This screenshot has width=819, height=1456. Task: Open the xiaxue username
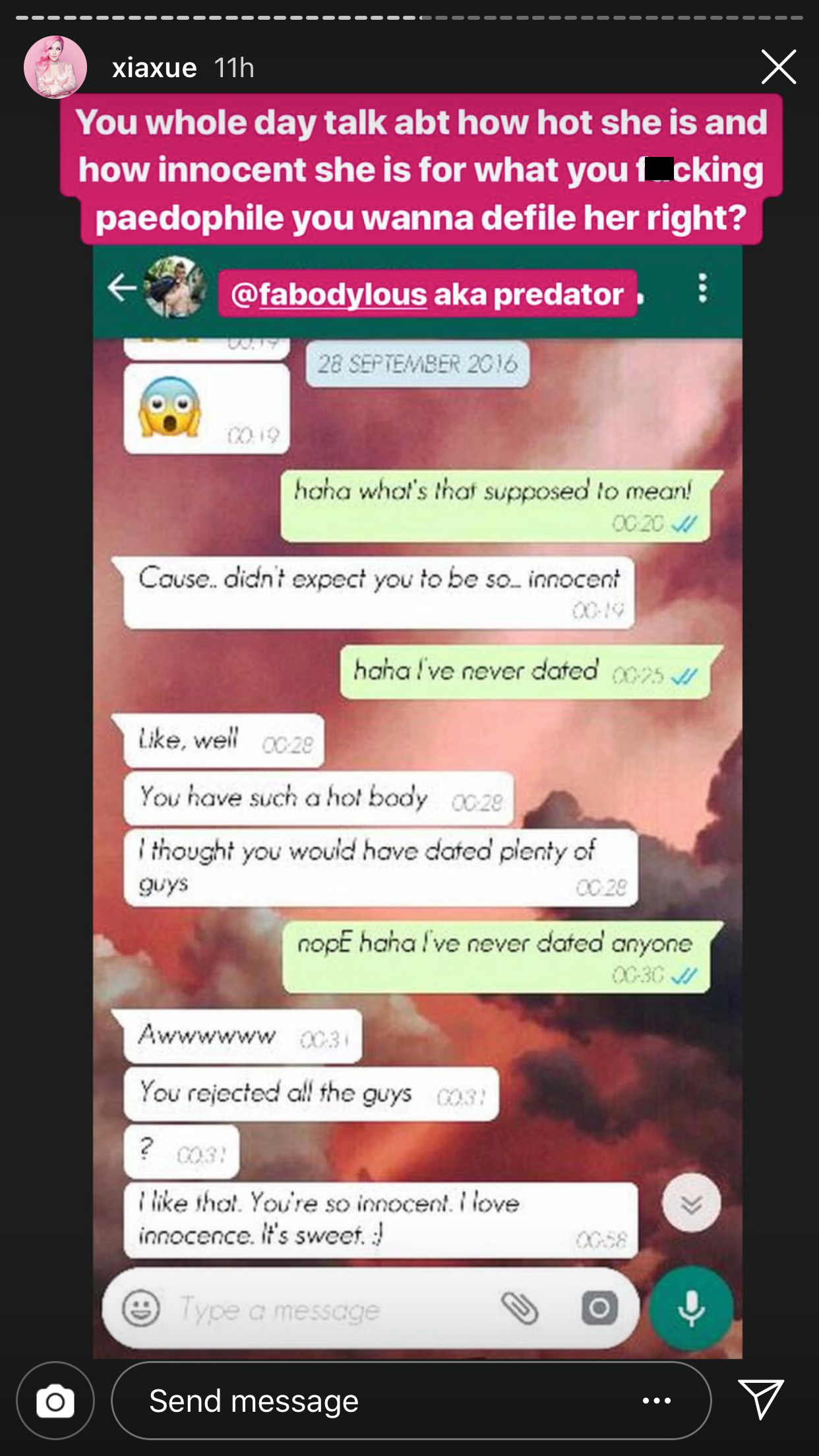[154, 68]
